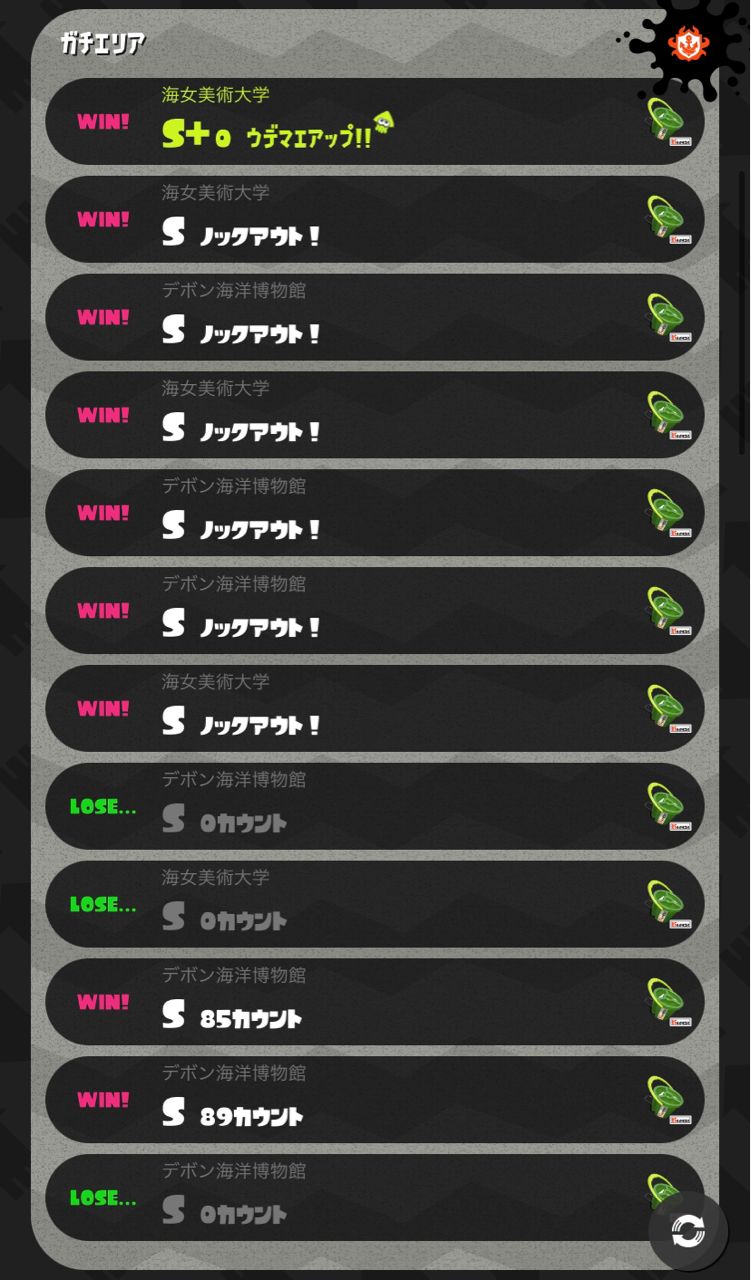Open the 85カウント win at デボン海洋博物館

(x=375, y=1002)
